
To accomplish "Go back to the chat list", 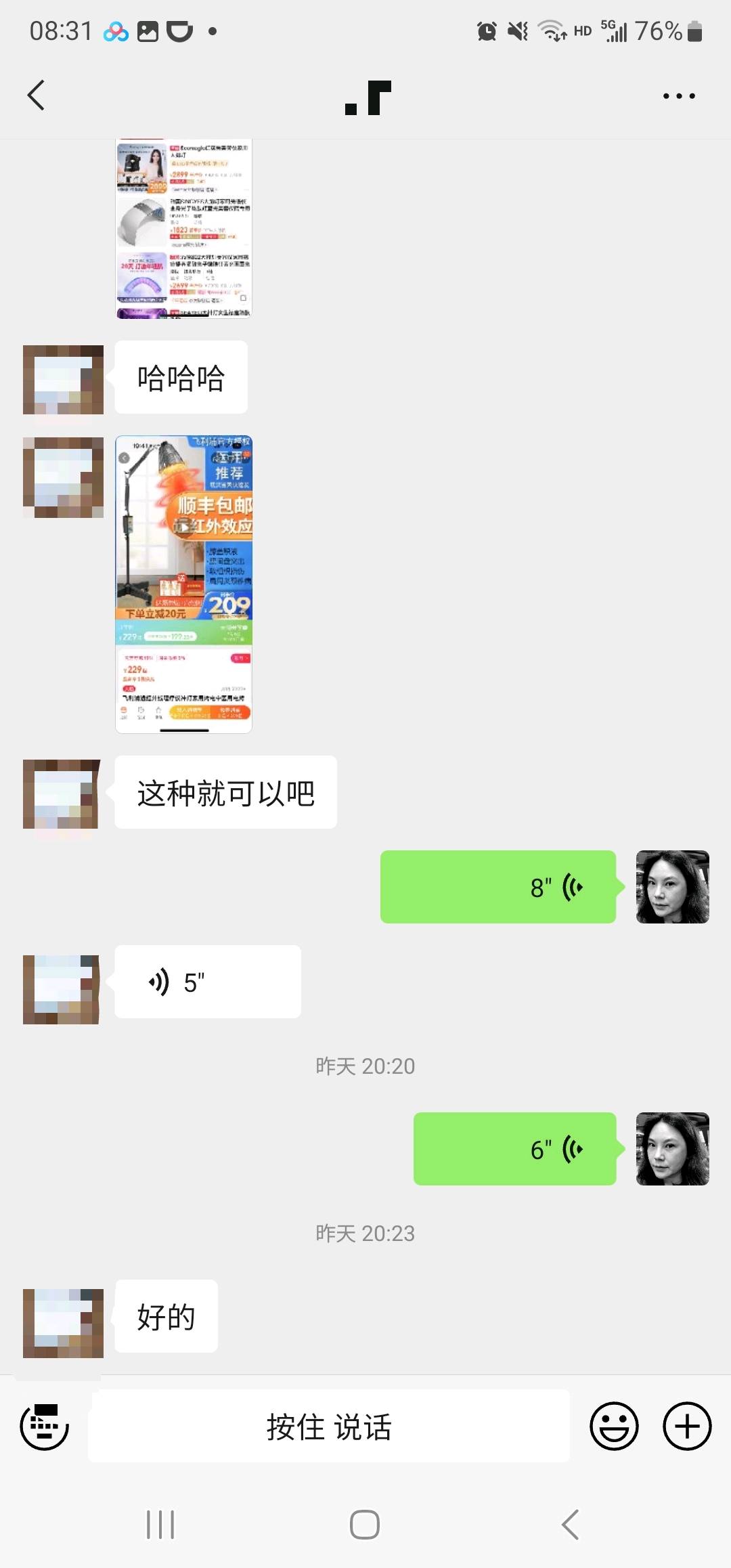I will click(37, 95).
